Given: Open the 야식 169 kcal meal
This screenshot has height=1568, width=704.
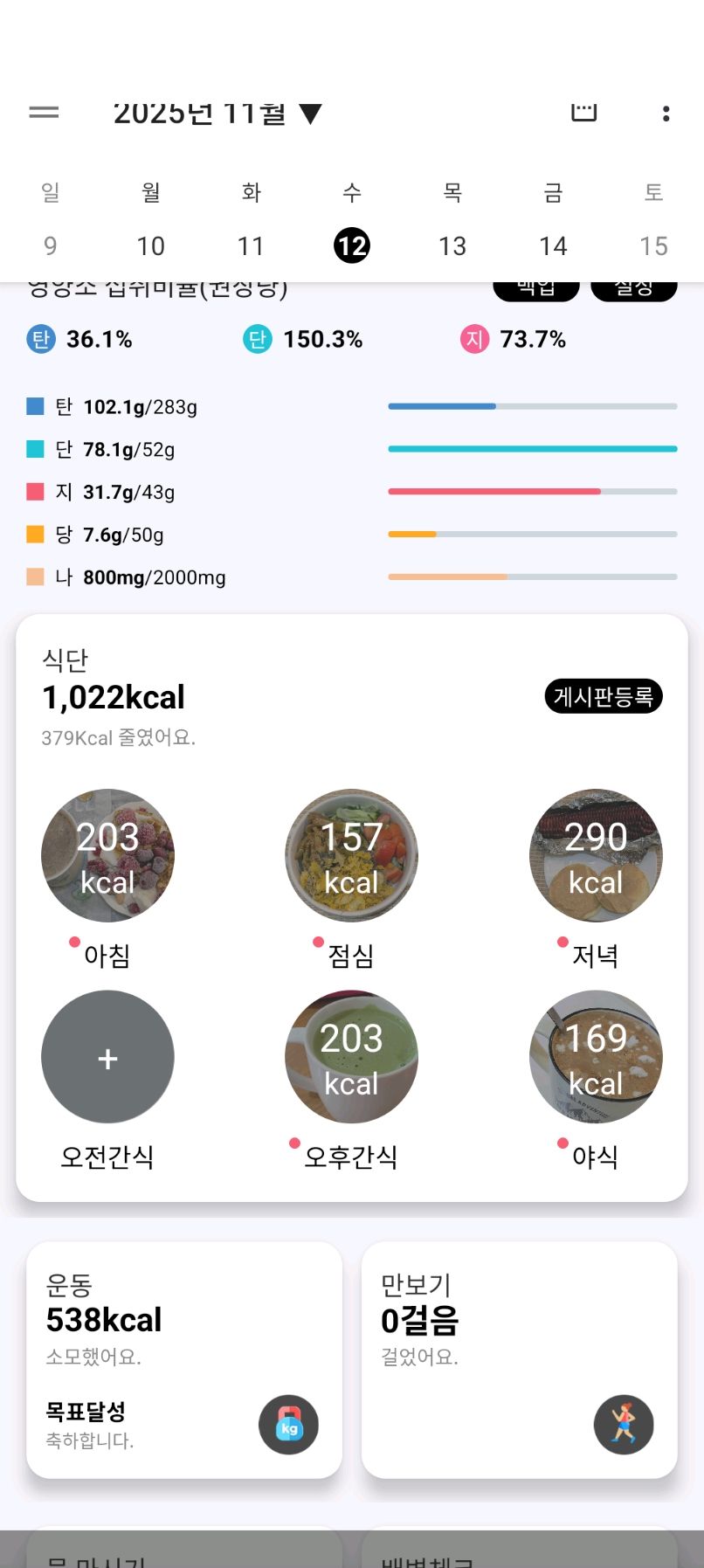Looking at the screenshot, I should click(x=596, y=1057).
